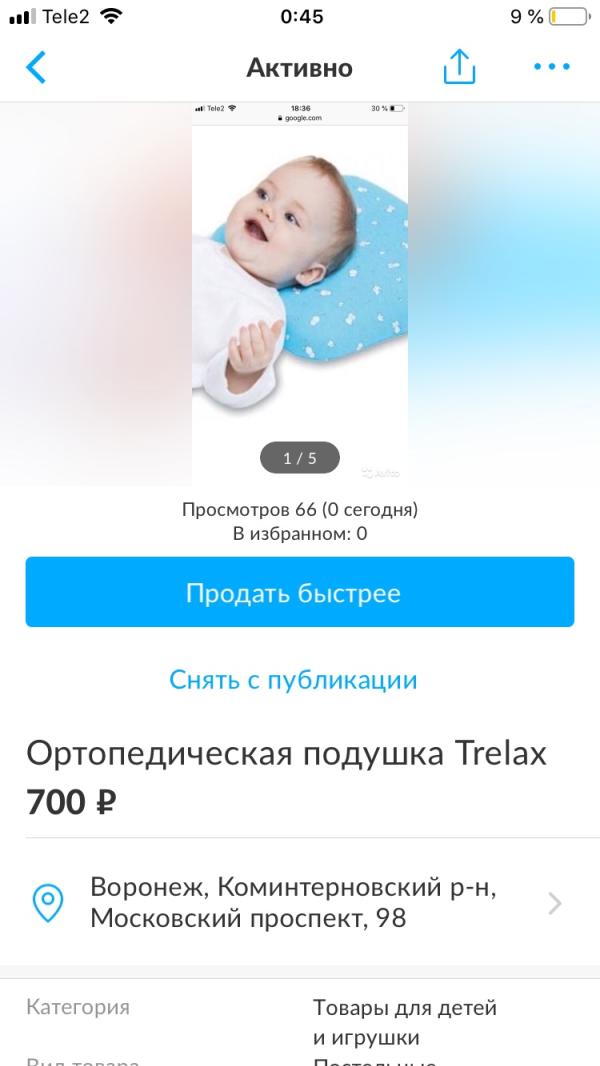
Task: Select Снять с публикации
Action: (293, 680)
